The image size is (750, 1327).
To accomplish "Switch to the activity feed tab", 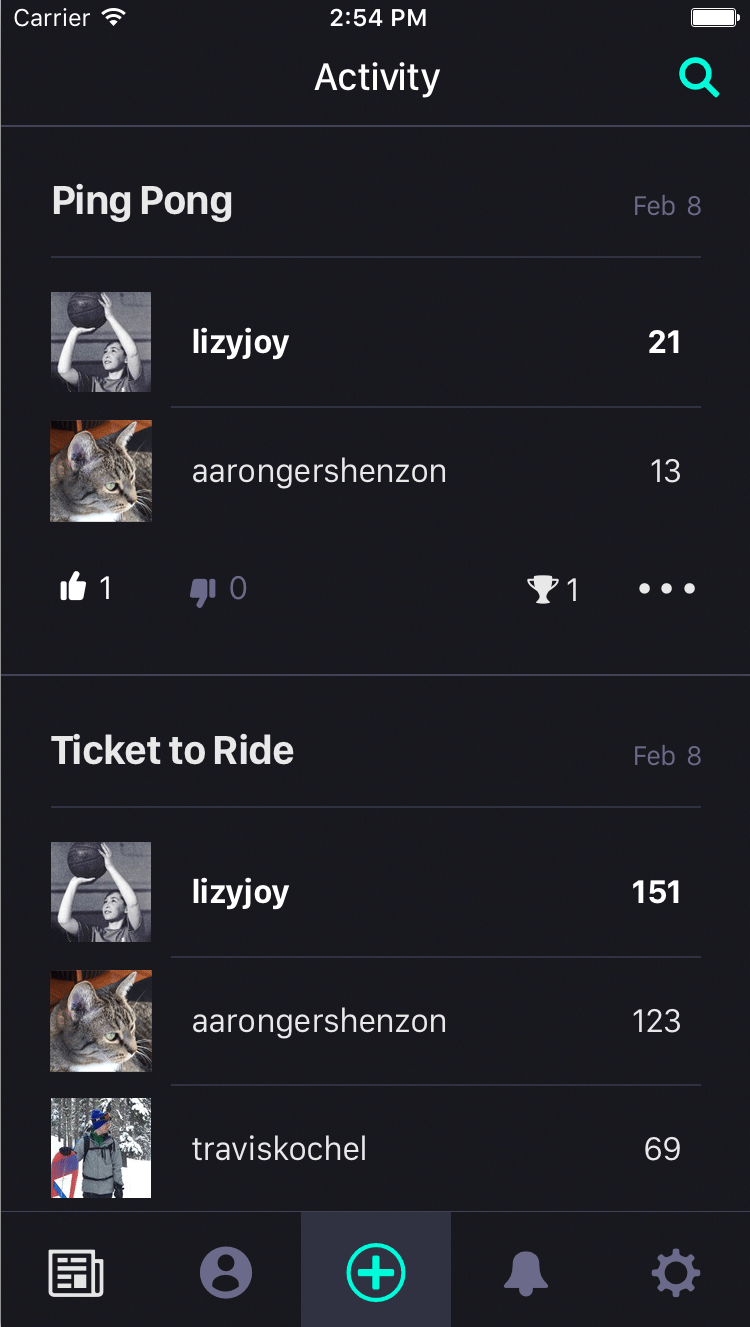I will coord(76,1274).
